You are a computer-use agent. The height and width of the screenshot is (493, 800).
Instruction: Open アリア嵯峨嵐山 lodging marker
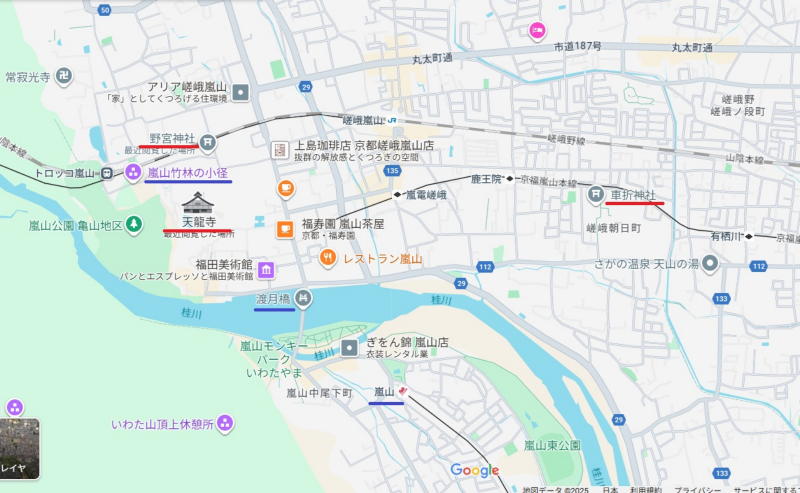[x=241, y=91]
